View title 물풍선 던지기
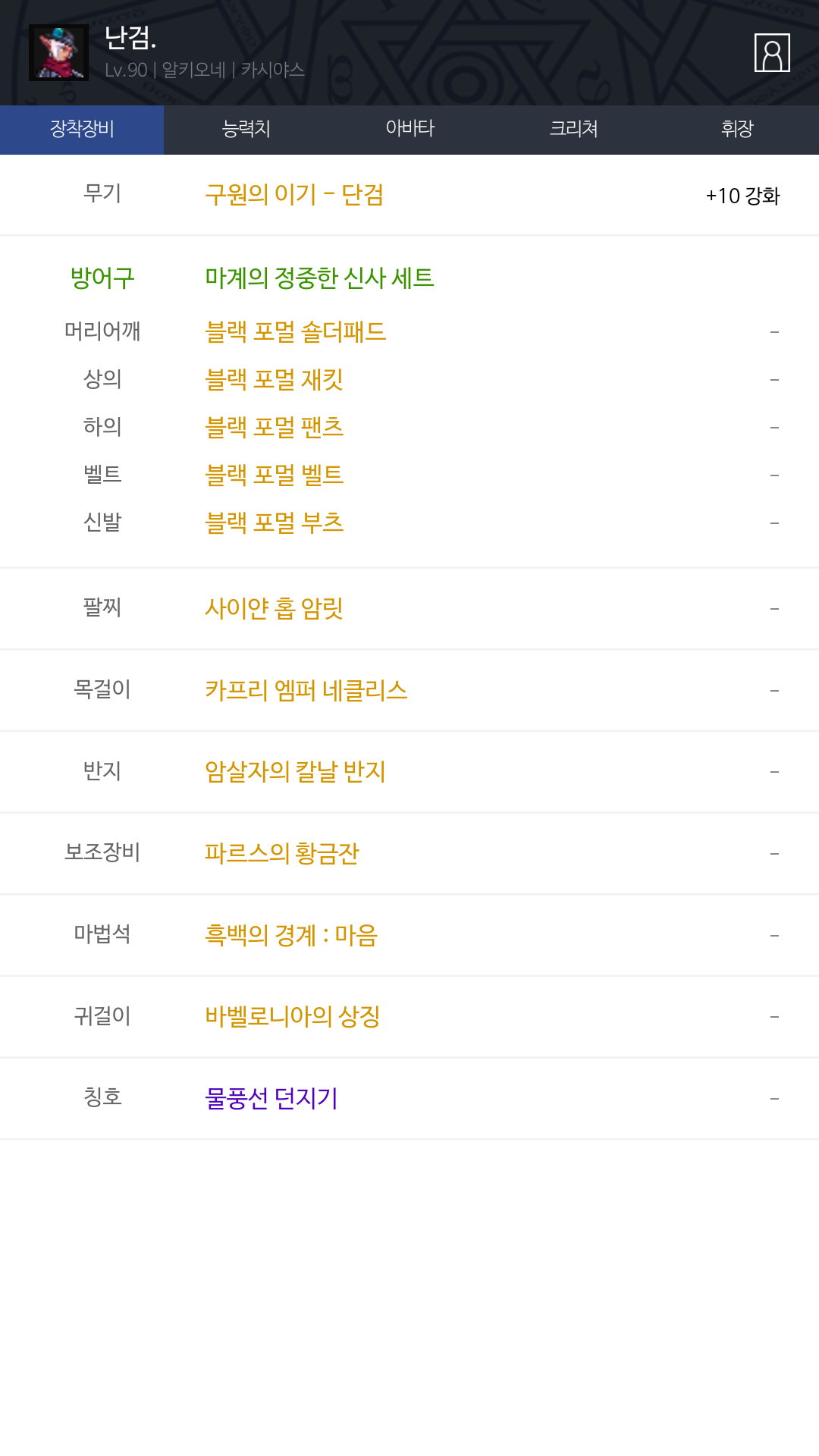 pyautogui.click(x=271, y=1098)
